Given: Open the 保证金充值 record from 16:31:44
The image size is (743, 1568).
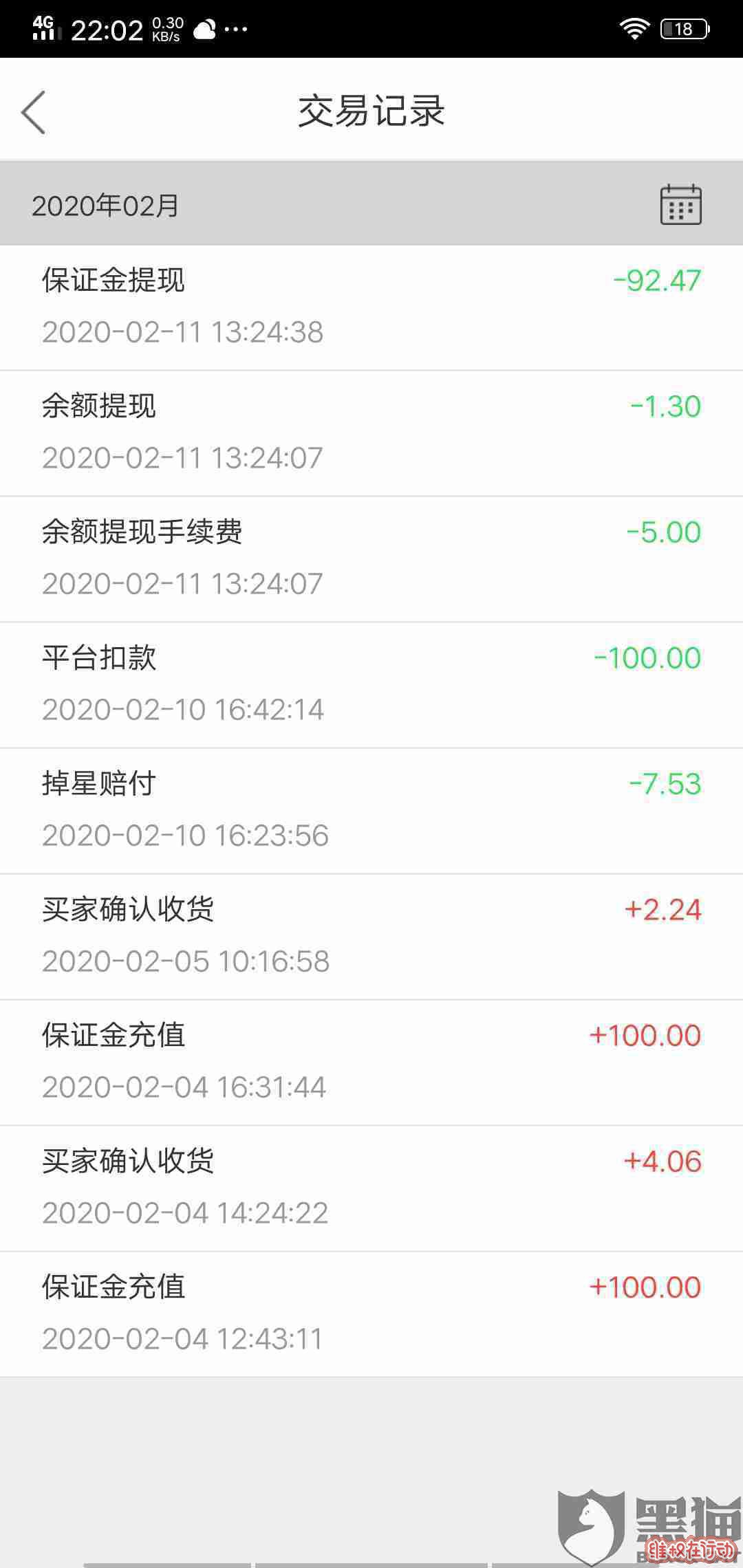Looking at the screenshot, I should pyautogui.click(x=371, y=1063).
